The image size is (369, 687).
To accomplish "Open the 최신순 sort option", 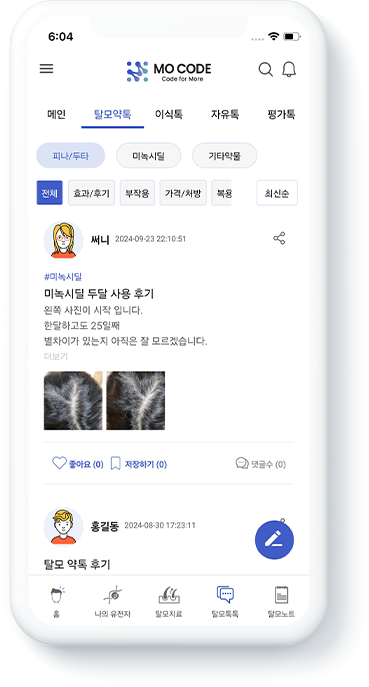I will pos(277,193).
